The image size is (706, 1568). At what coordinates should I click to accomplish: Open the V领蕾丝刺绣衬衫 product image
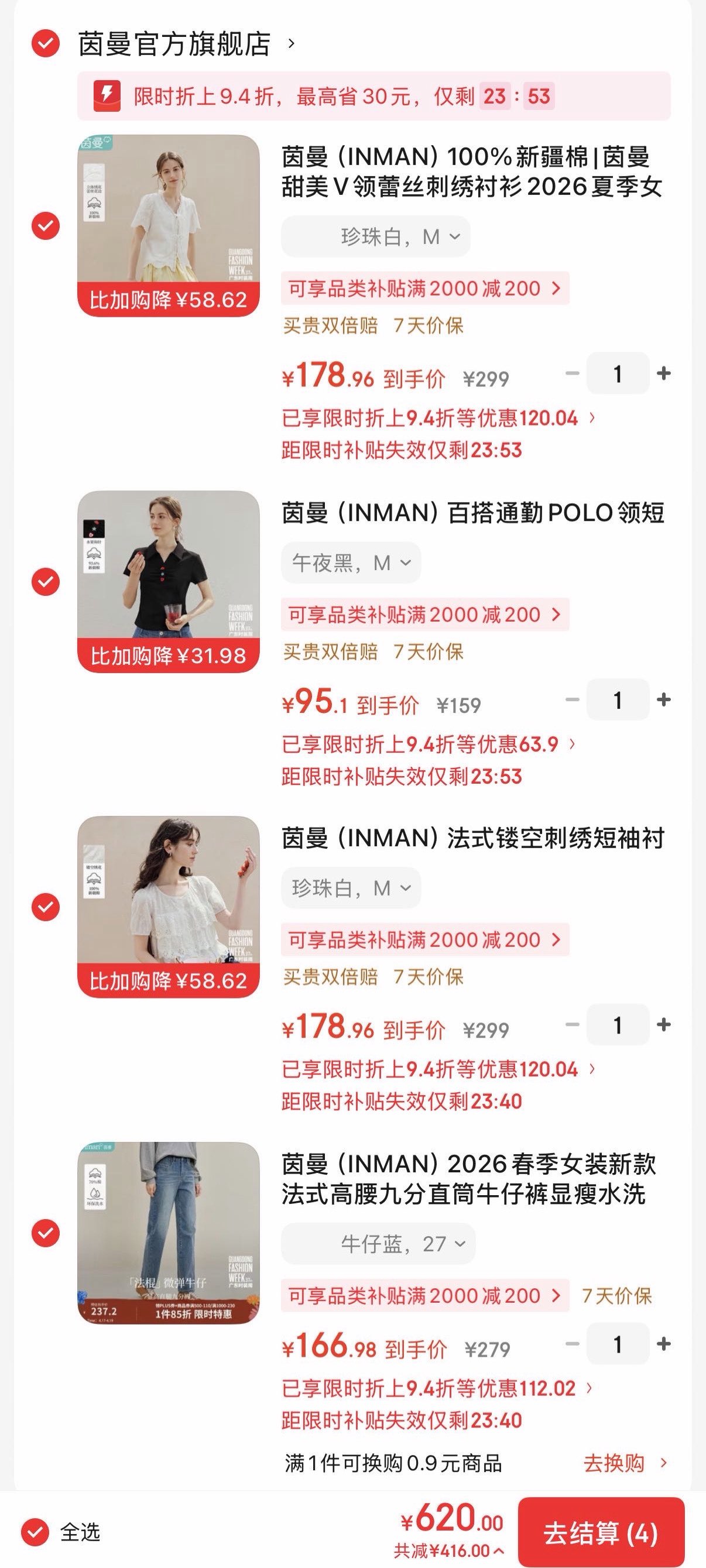pyautogui.click(x=169, y=225)
